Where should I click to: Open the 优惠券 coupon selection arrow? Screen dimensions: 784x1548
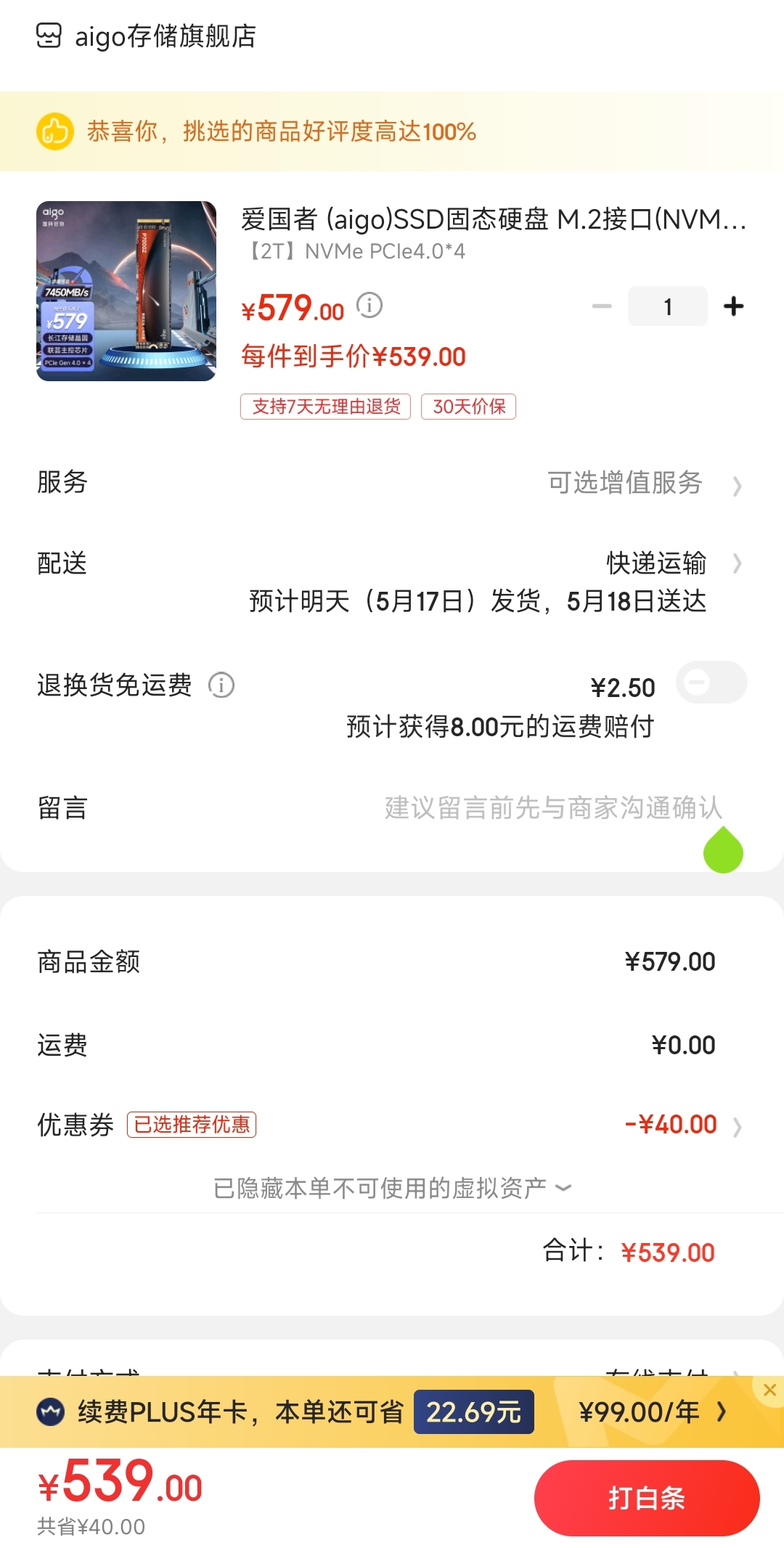point(738,1123)
